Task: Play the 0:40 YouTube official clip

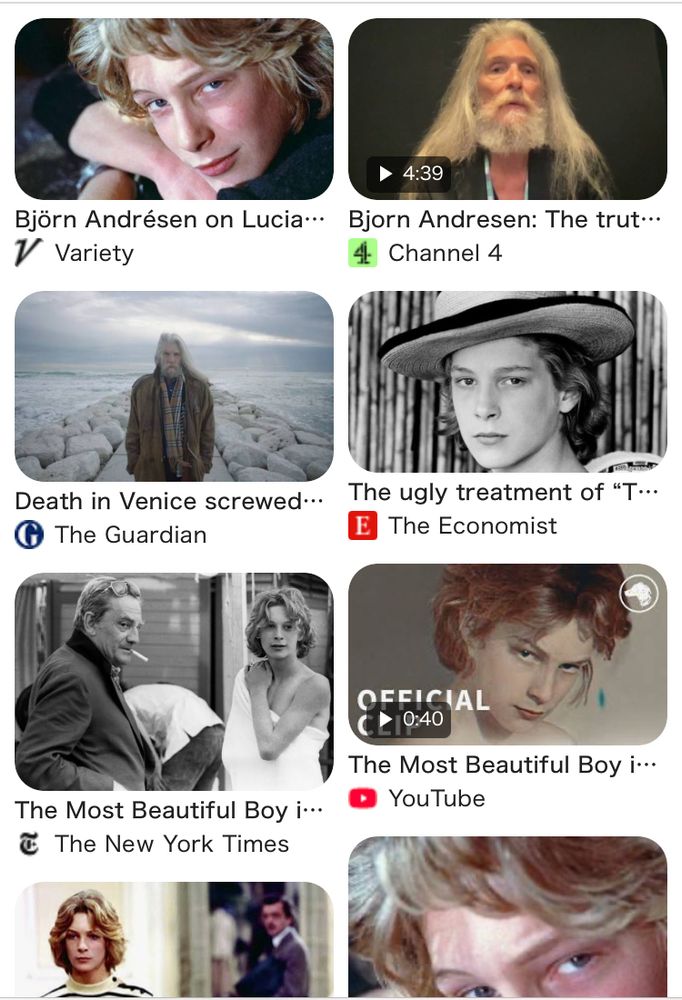Action: click(x=507, y=654)
